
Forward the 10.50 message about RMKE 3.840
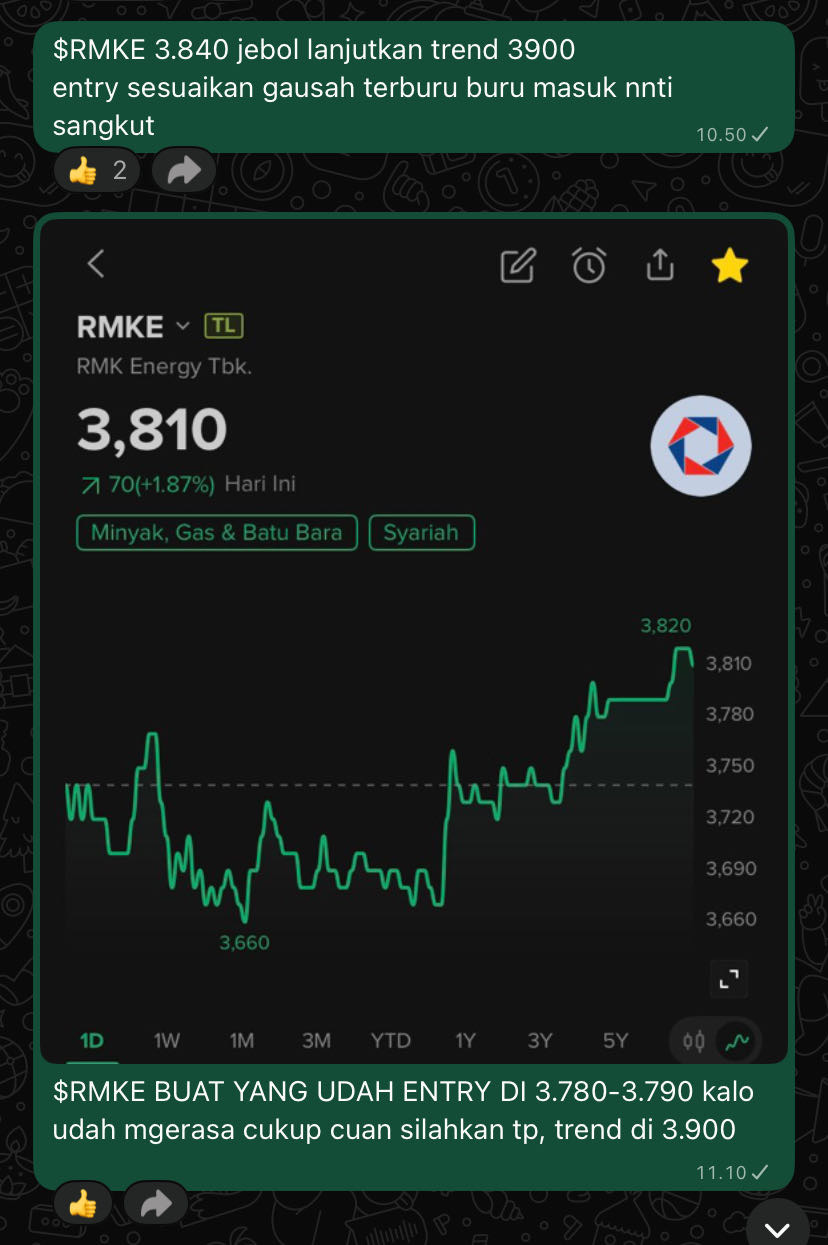coord(183,171)
